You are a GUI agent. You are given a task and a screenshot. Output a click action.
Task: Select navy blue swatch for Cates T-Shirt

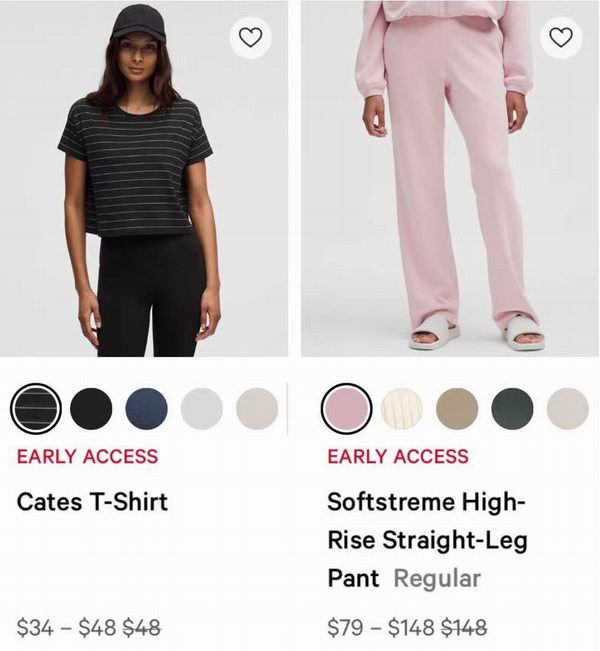pos(147,409)
